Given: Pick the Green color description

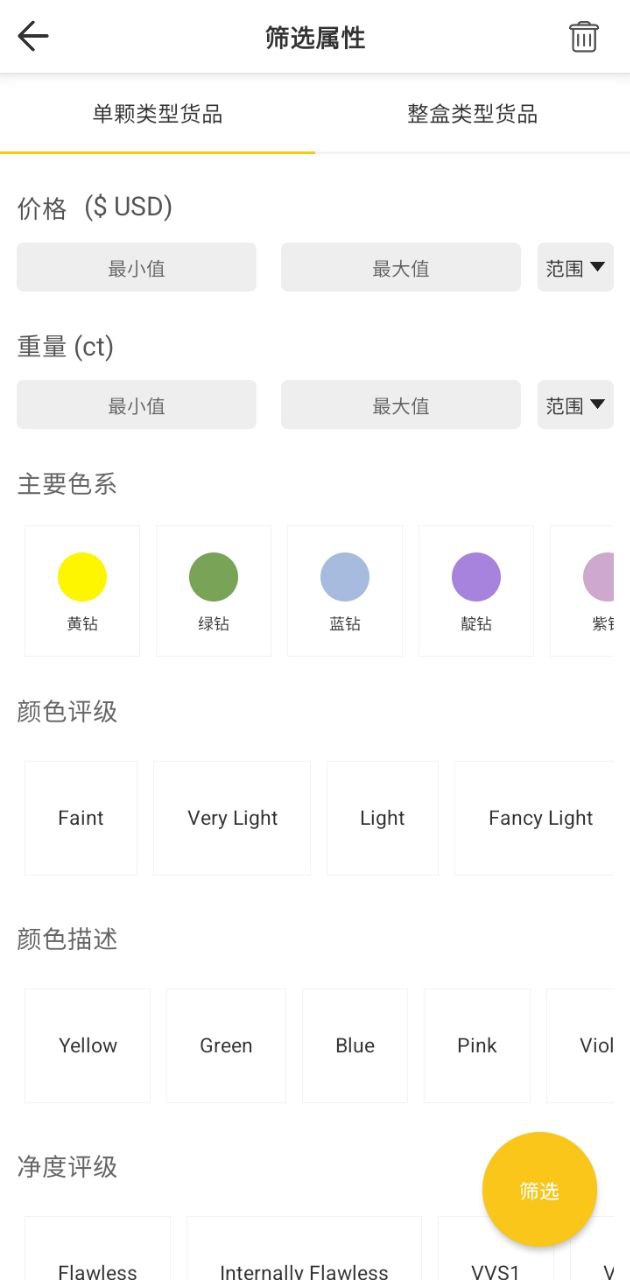Looking at the screenshot, I should pos(226,1045).
